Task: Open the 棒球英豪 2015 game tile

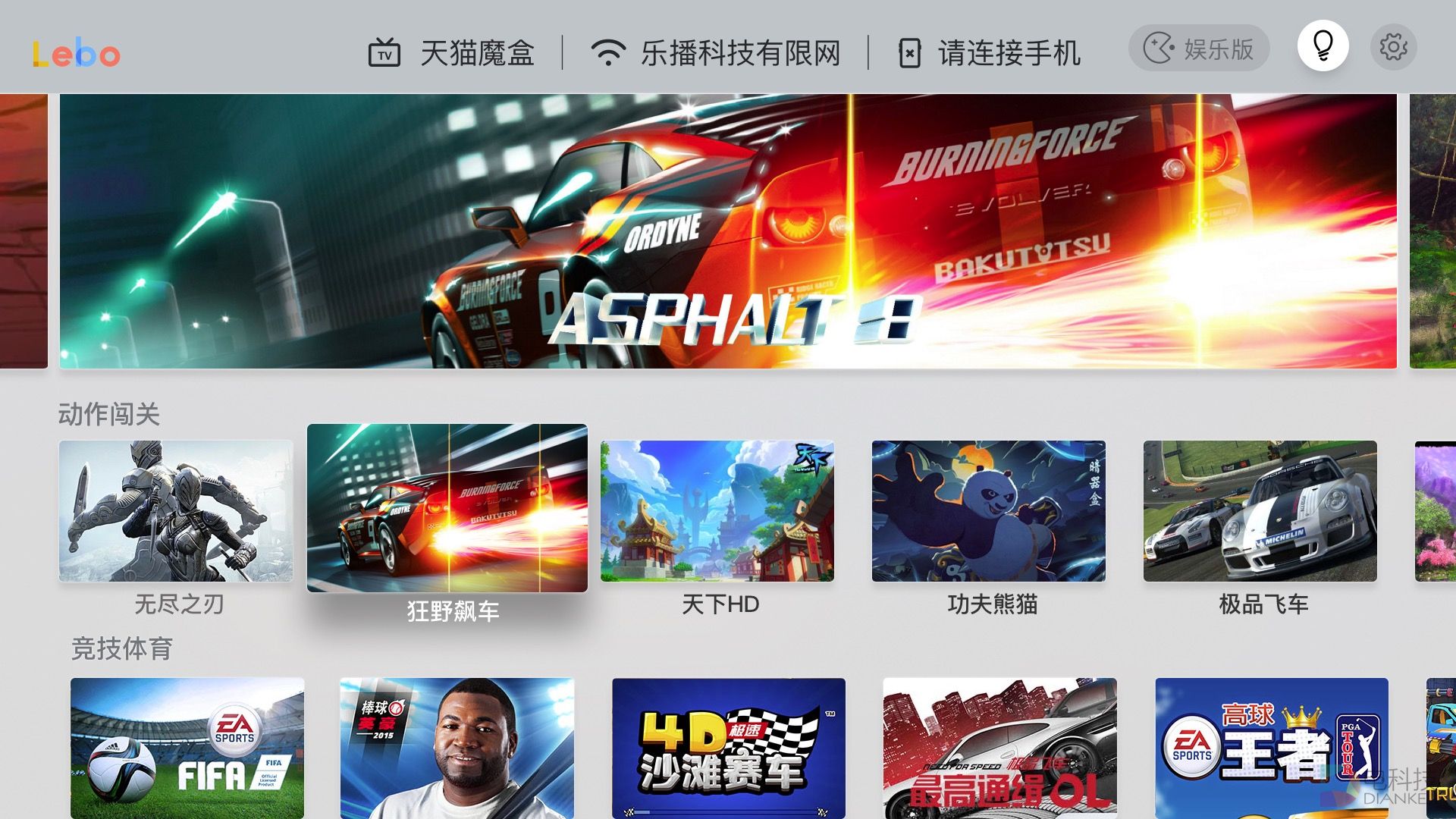Action: [x=457, y=747]
